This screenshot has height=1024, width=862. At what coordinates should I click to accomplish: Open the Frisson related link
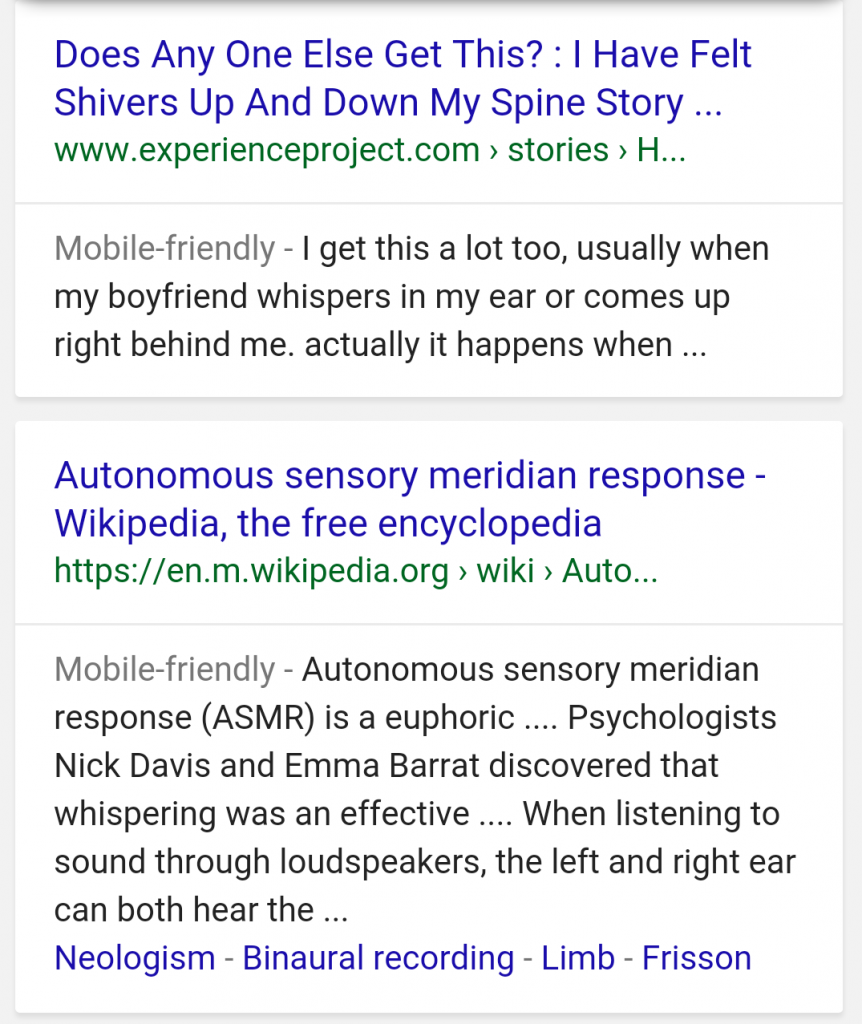(696, 957)
